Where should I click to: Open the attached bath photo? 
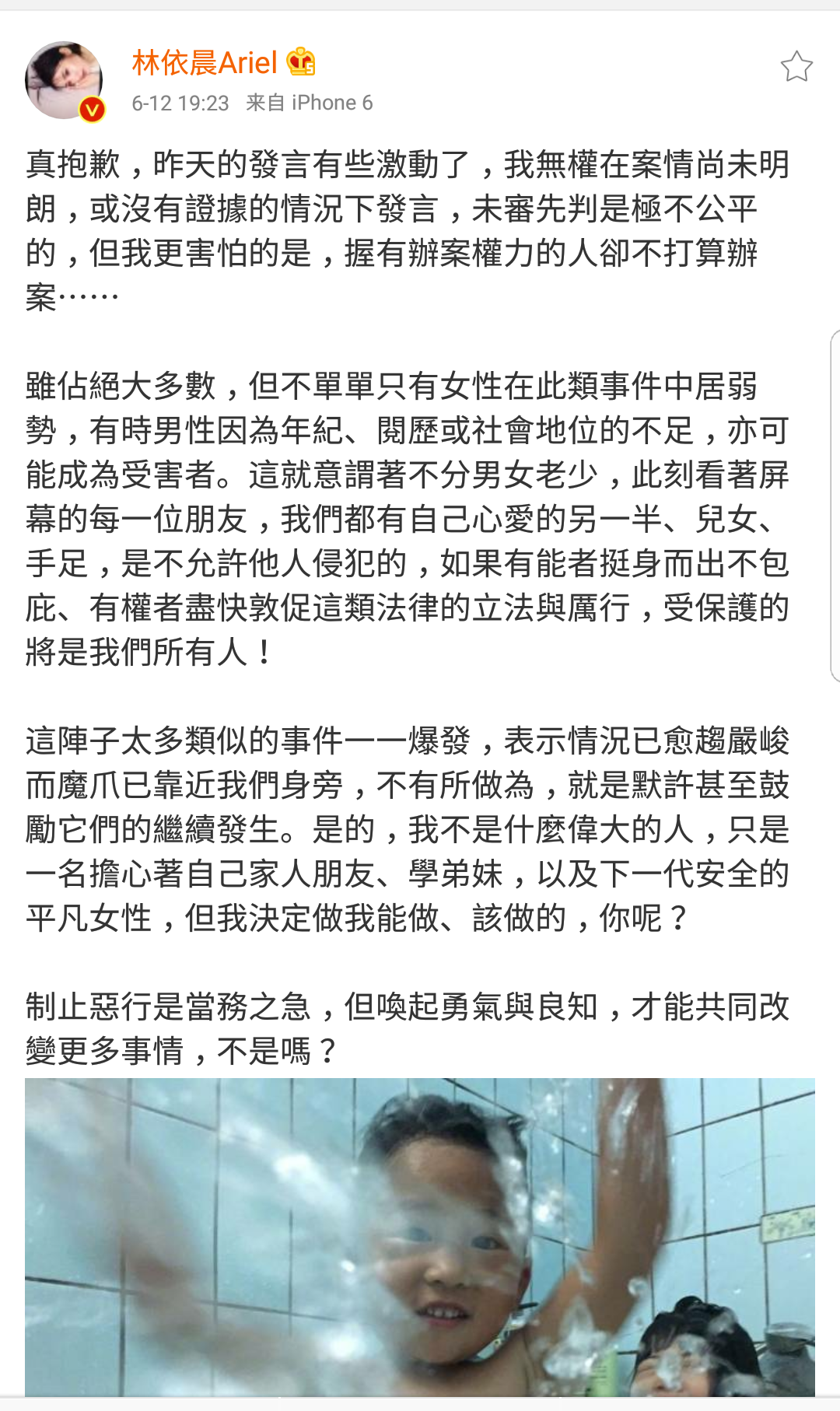[x=420, y=1237]
